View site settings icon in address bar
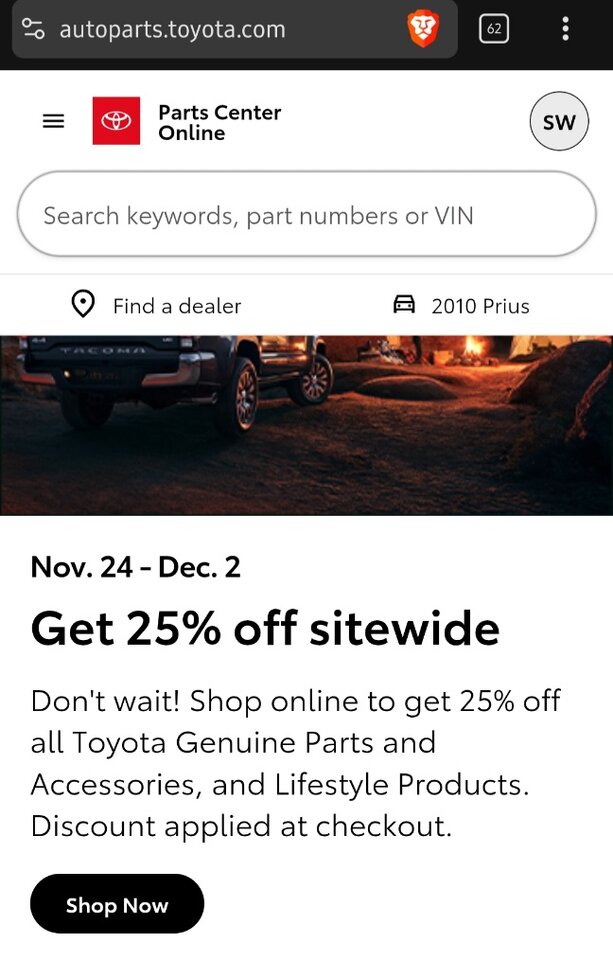The width and height of the screenshot is (613, 960). click(33, 29)
